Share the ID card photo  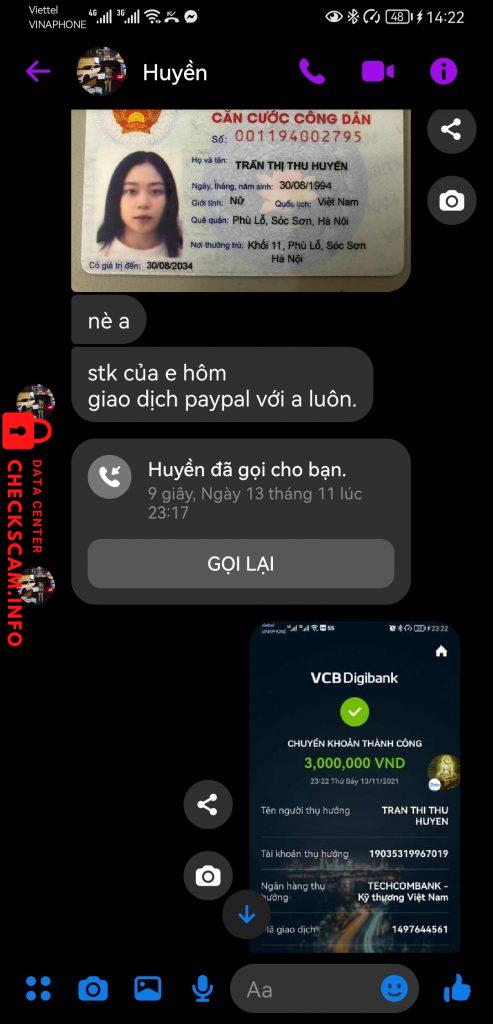point(451,129)
